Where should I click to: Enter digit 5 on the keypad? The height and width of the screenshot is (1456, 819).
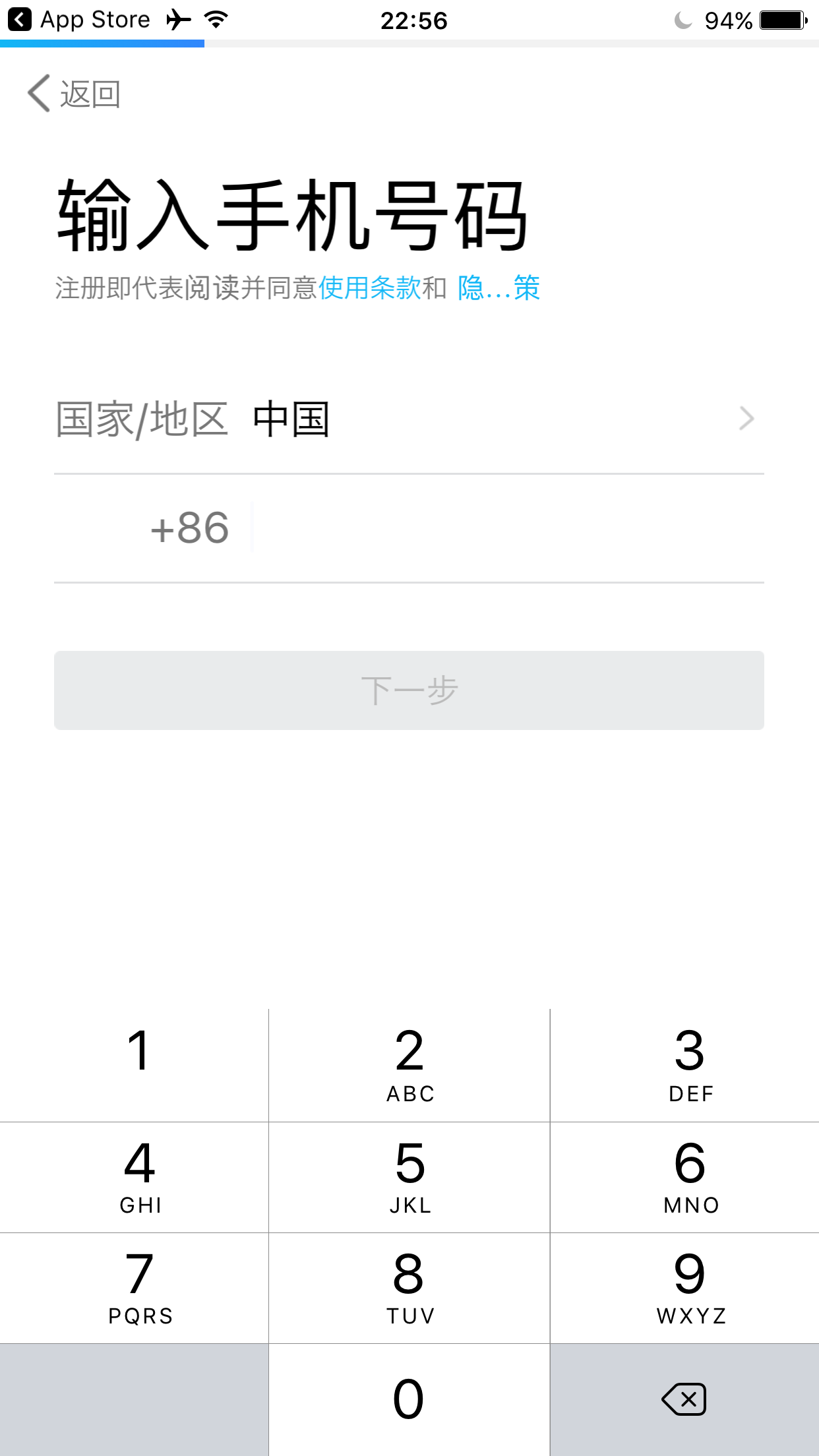(x=409, y=1177)
